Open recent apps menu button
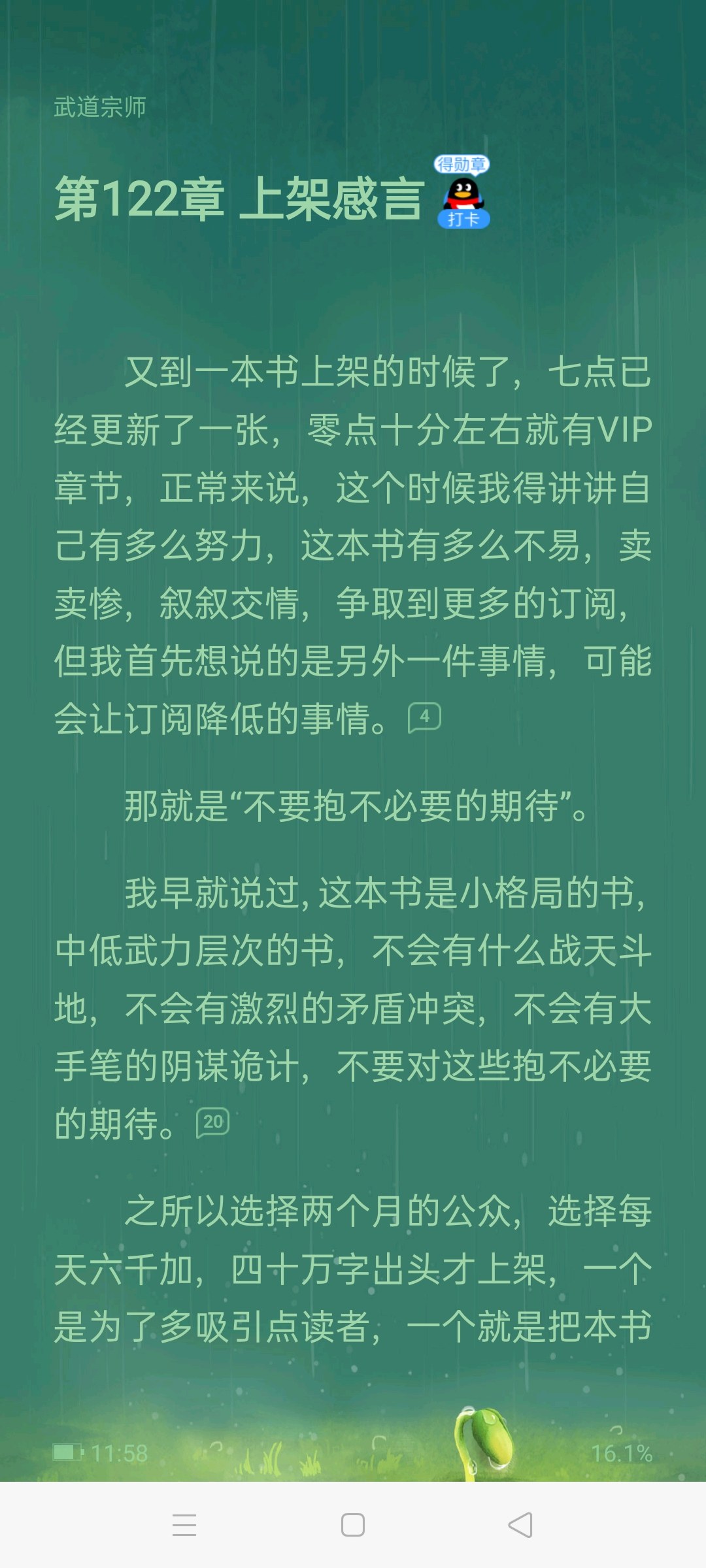This screenshot has width=706, height=1568. [x=184, y=1525]
